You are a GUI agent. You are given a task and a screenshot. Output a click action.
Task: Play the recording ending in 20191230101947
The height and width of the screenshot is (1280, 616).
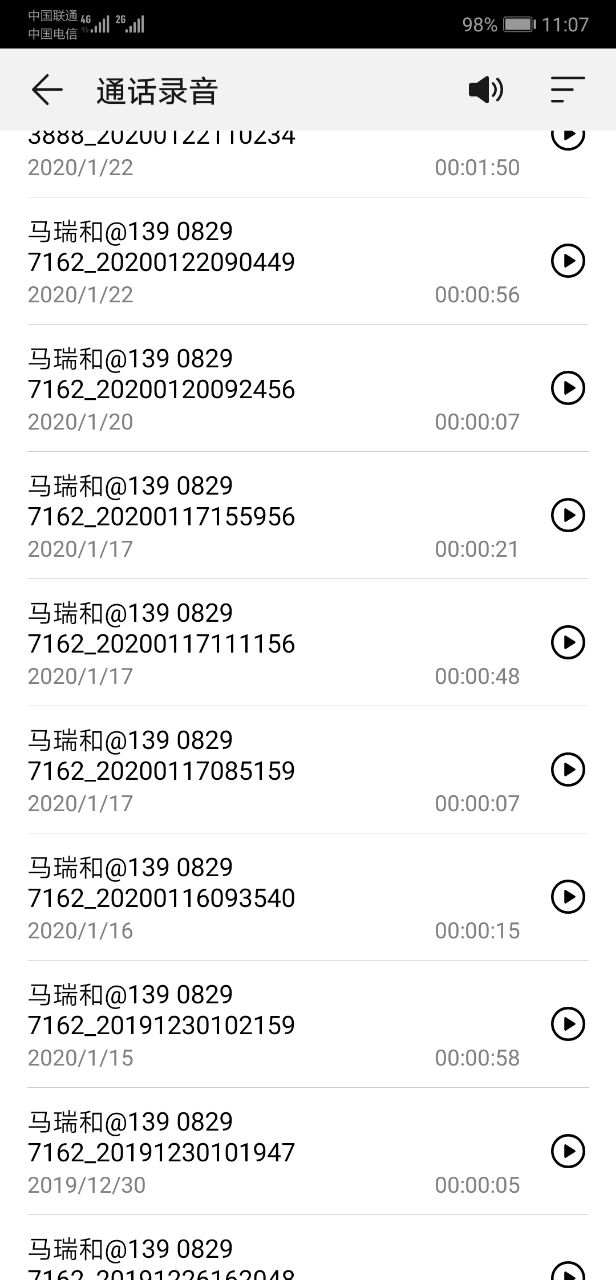pos(568,1152)
